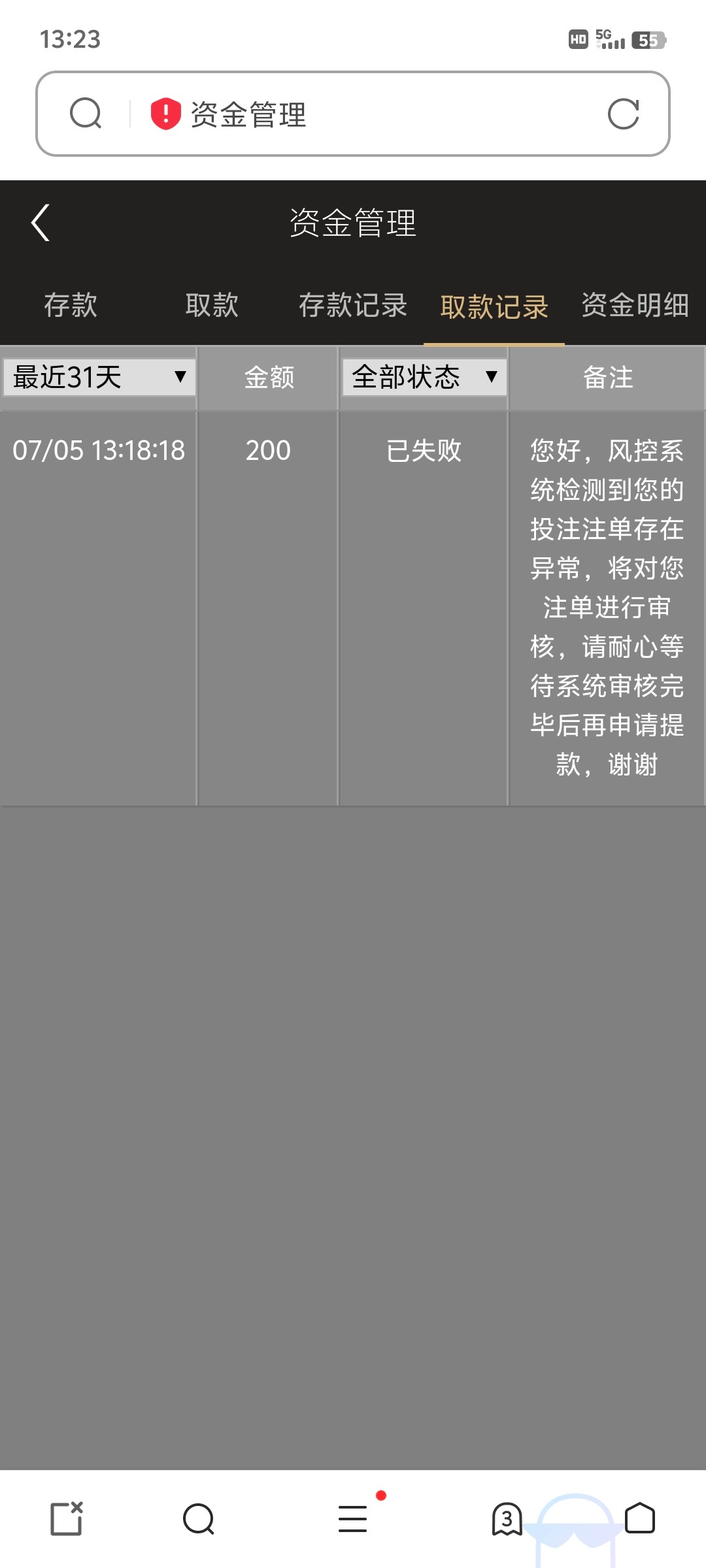The image size is (706, 1568).
Task: Select the 取款记录 tab
Action: coord(494,306)
